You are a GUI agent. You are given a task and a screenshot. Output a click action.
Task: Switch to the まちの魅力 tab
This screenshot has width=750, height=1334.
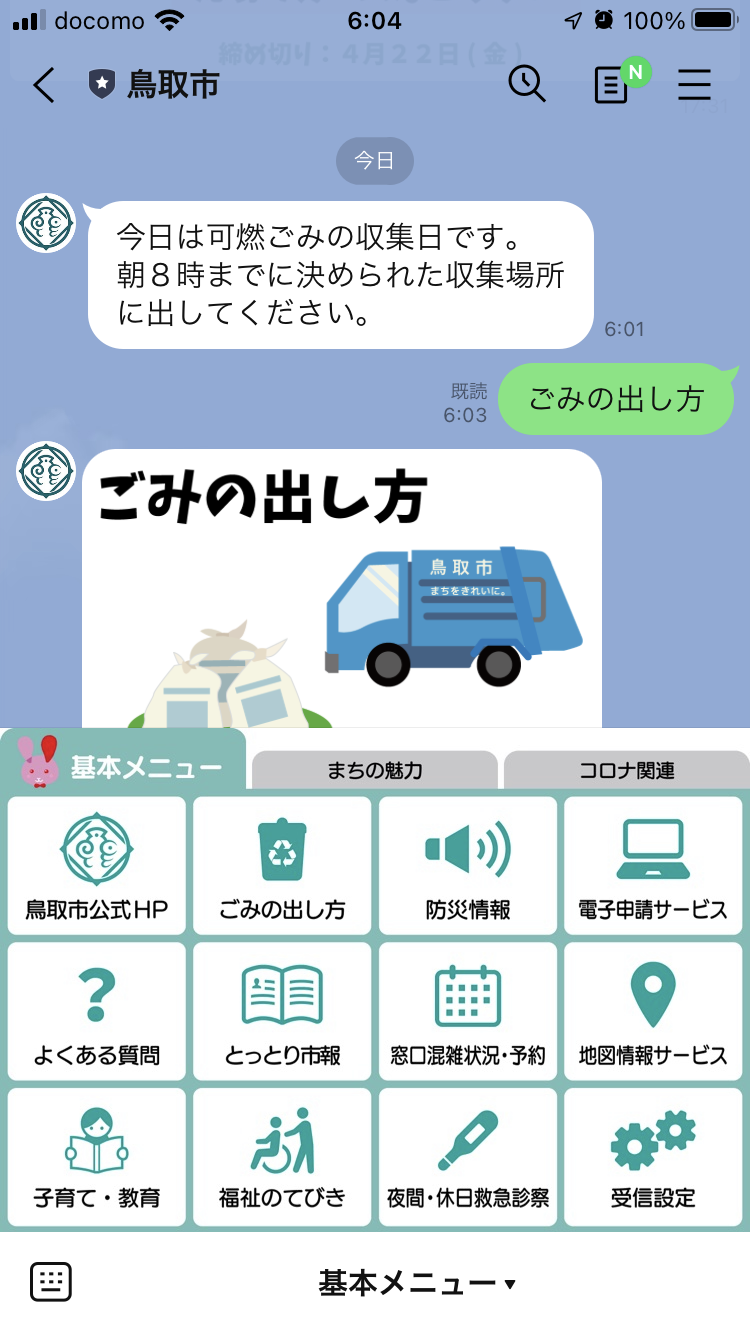pyautogui.click(x=375, y=769)
